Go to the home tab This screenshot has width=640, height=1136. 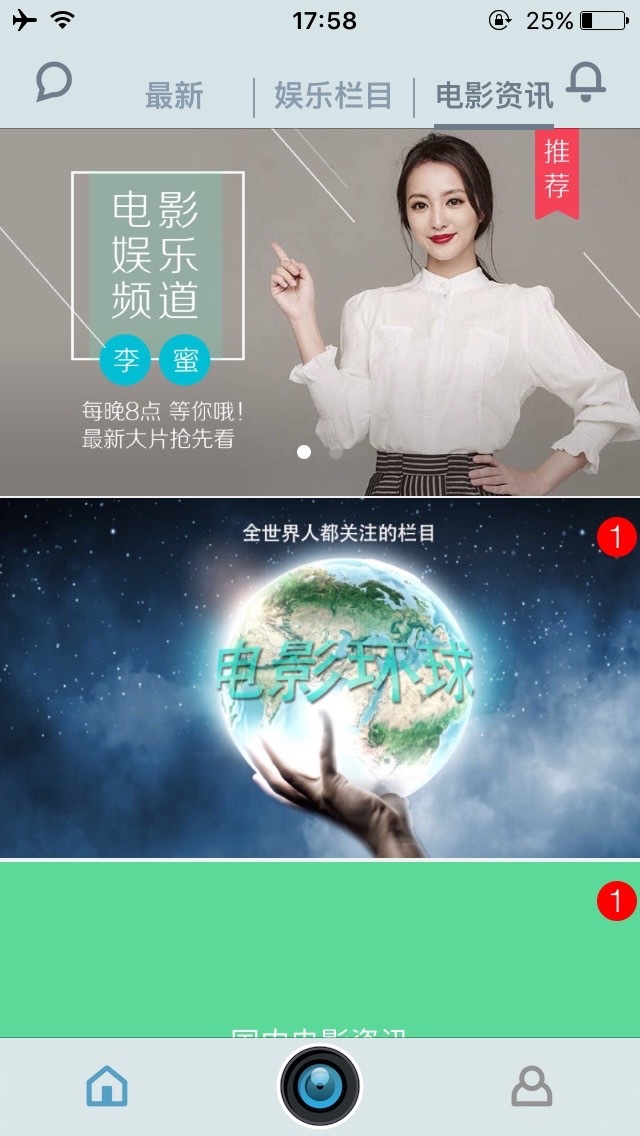[x=107, y=1086]
